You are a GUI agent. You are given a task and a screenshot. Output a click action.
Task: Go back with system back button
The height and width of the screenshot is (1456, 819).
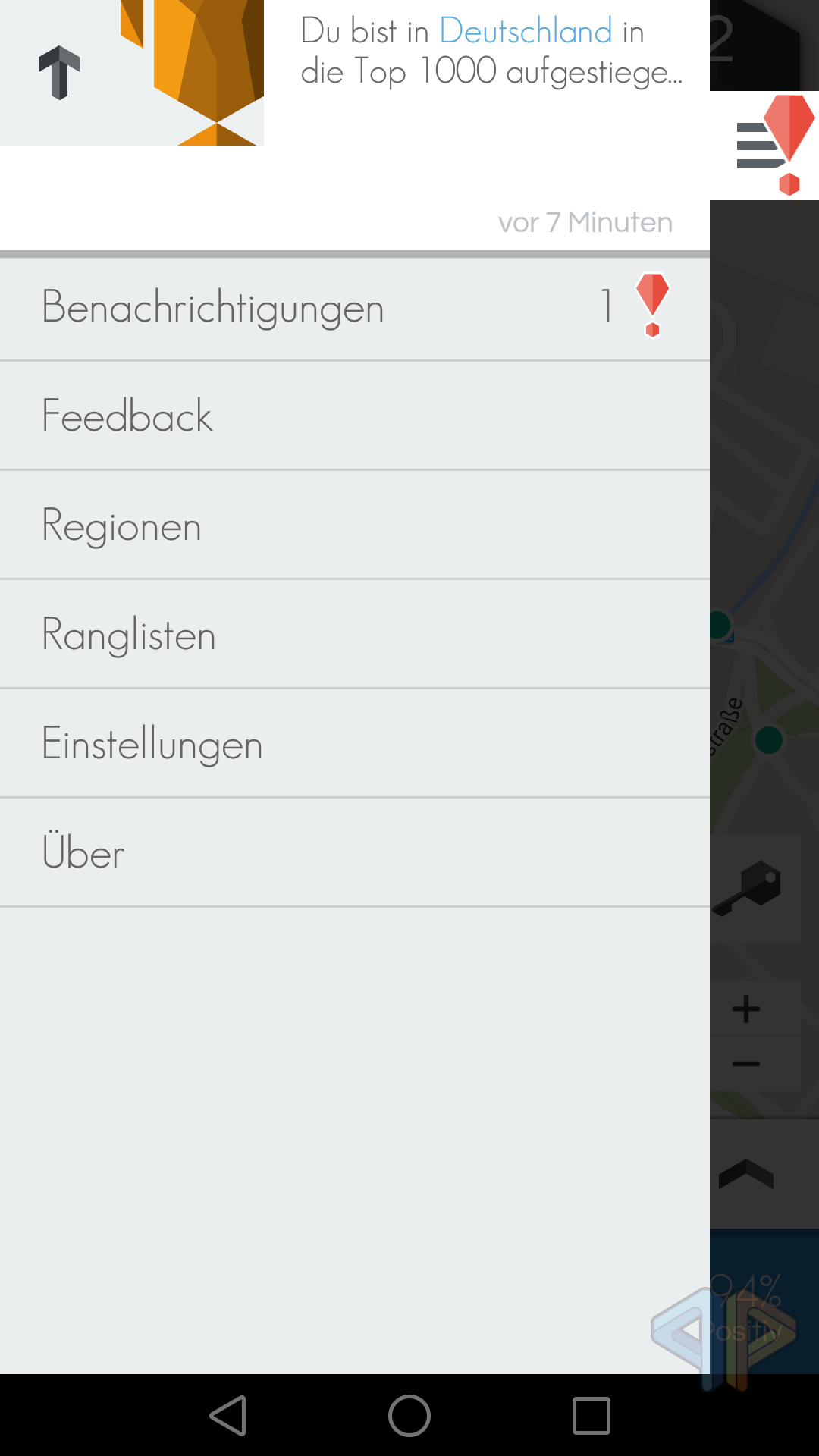(227, 1415)
